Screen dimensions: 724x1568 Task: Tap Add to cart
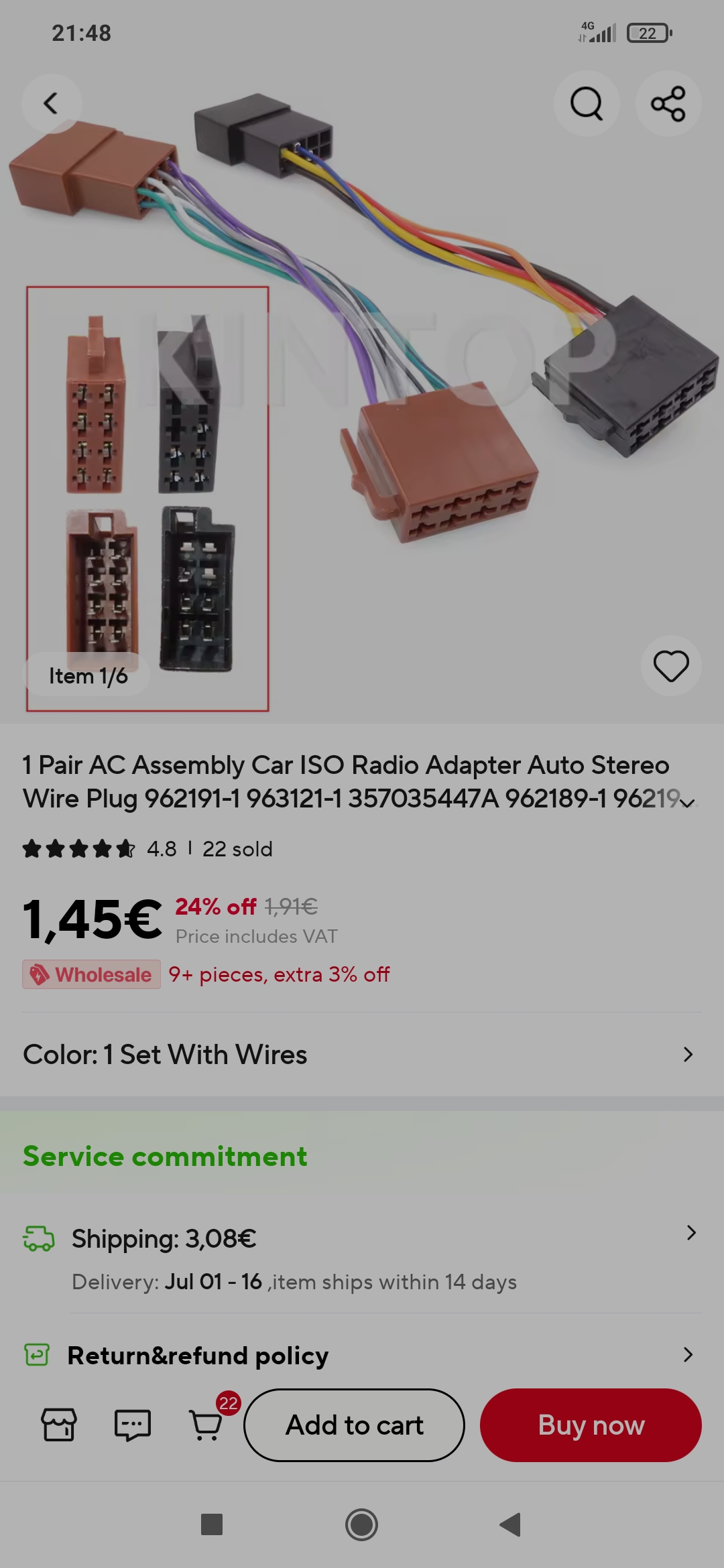[x=354, y=1425]
